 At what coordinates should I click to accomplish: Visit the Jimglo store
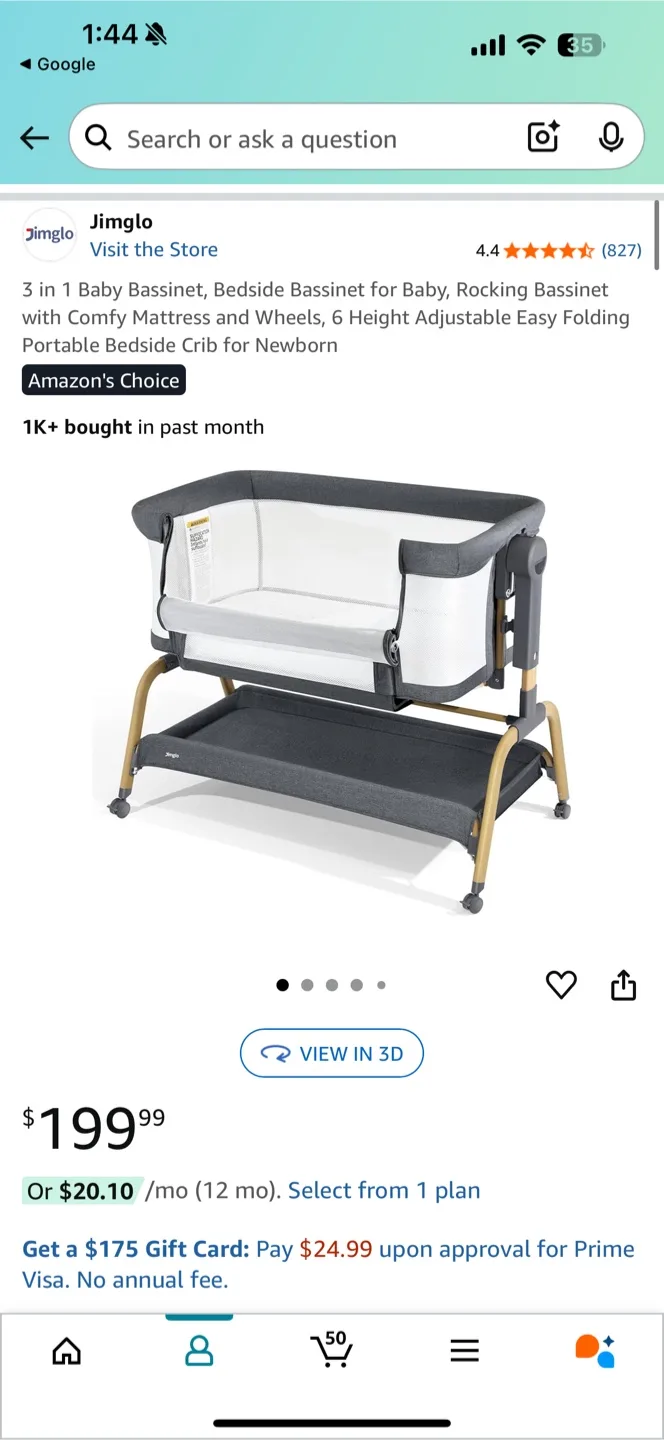[x=153, y=250]
